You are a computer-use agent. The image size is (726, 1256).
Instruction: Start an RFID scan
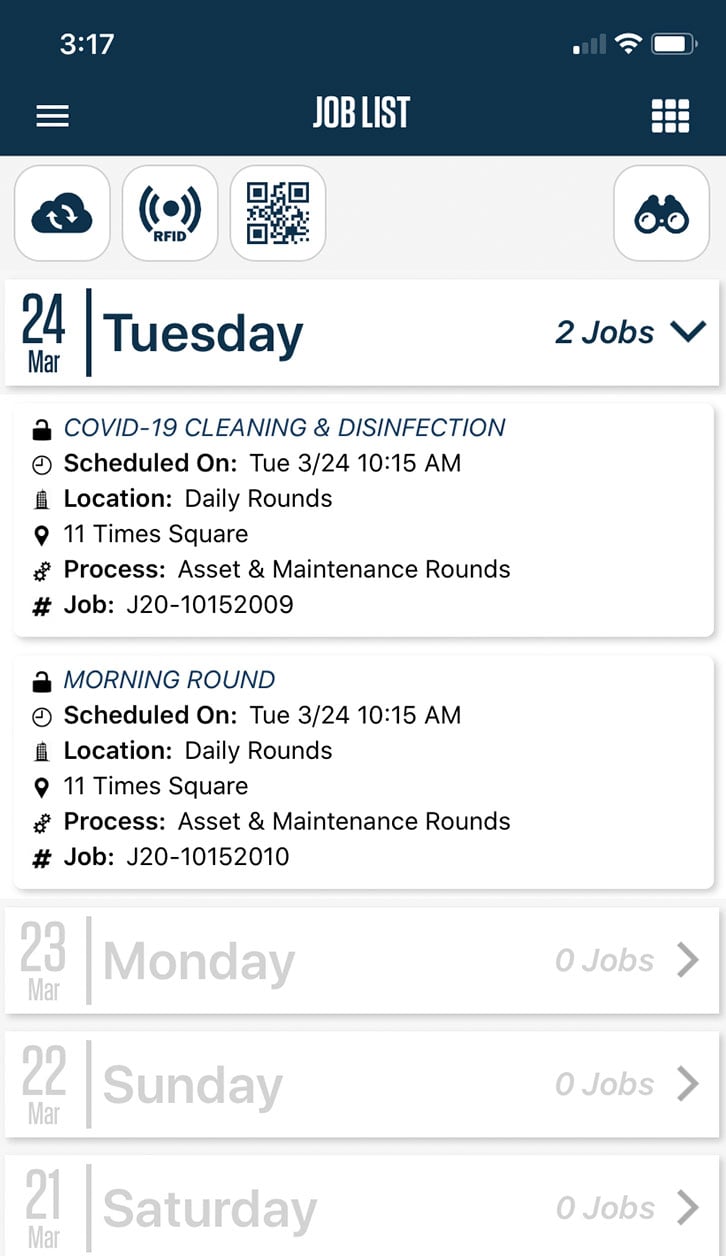(170, 213)
